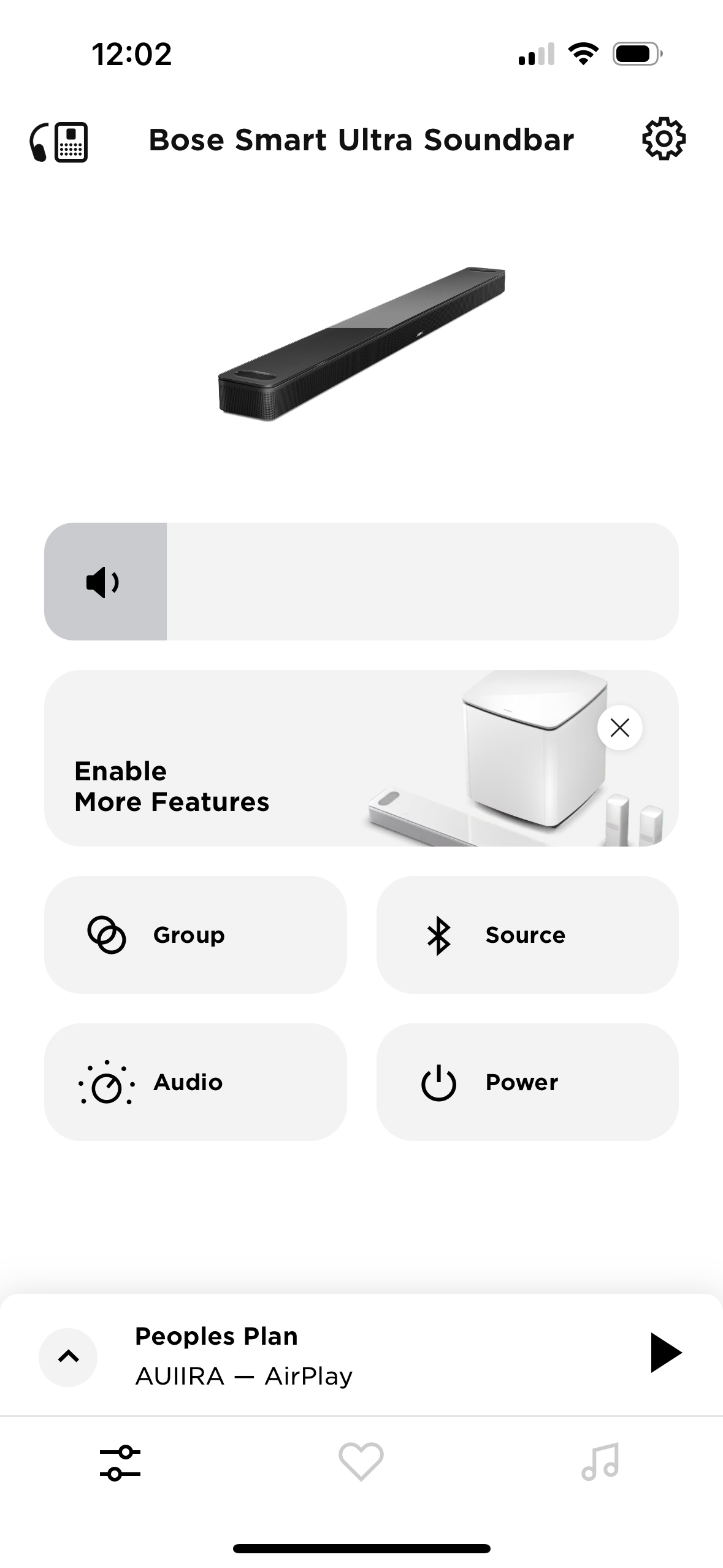The height and width of the screenshot is (1568, 723).
Task: Choose the Source button
Action: pos(527,935)
